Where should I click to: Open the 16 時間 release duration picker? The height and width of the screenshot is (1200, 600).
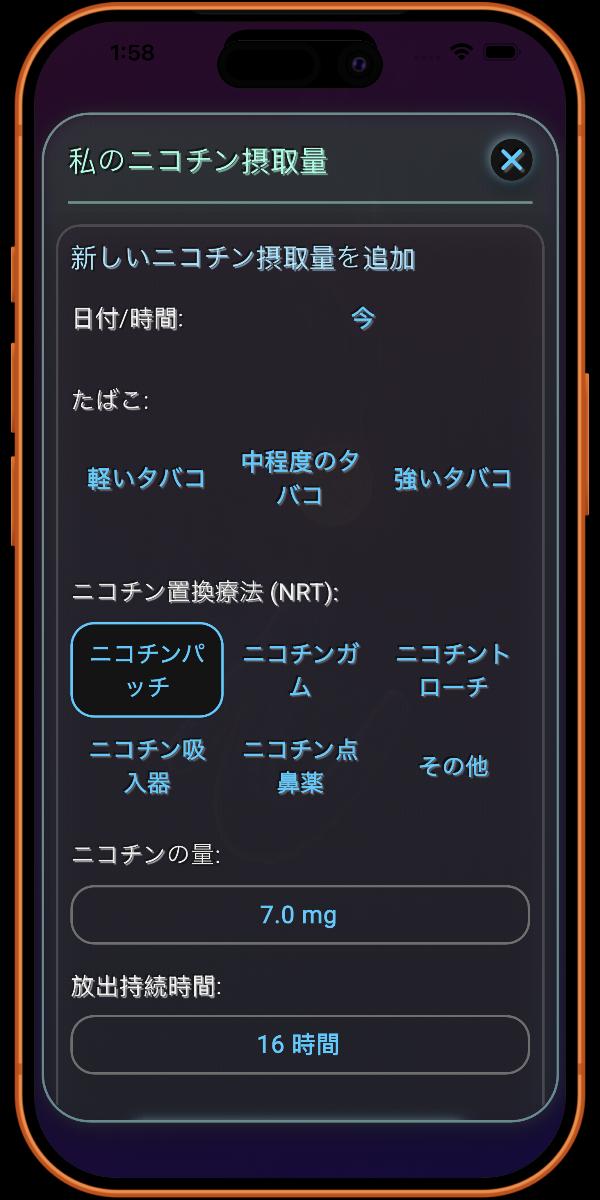[x=299, y=1044]
